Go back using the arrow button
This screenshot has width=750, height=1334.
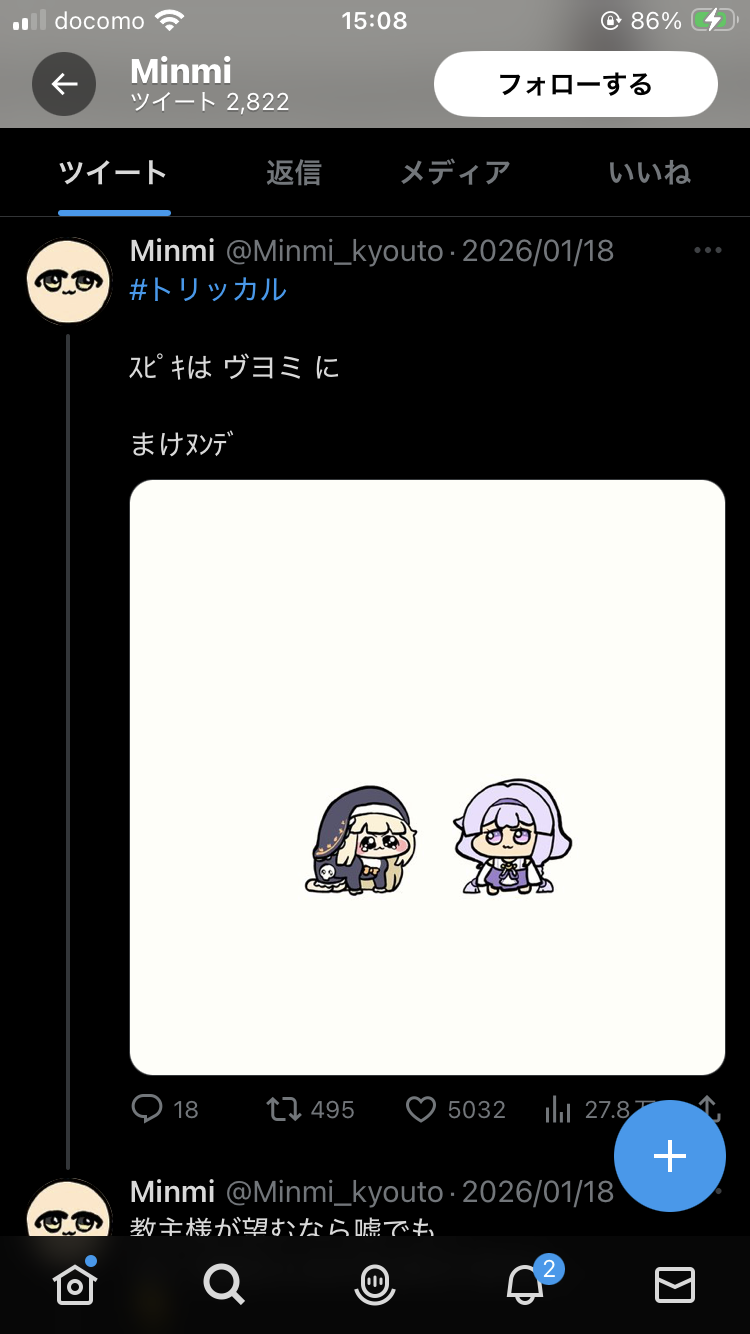tap(64, 84)
